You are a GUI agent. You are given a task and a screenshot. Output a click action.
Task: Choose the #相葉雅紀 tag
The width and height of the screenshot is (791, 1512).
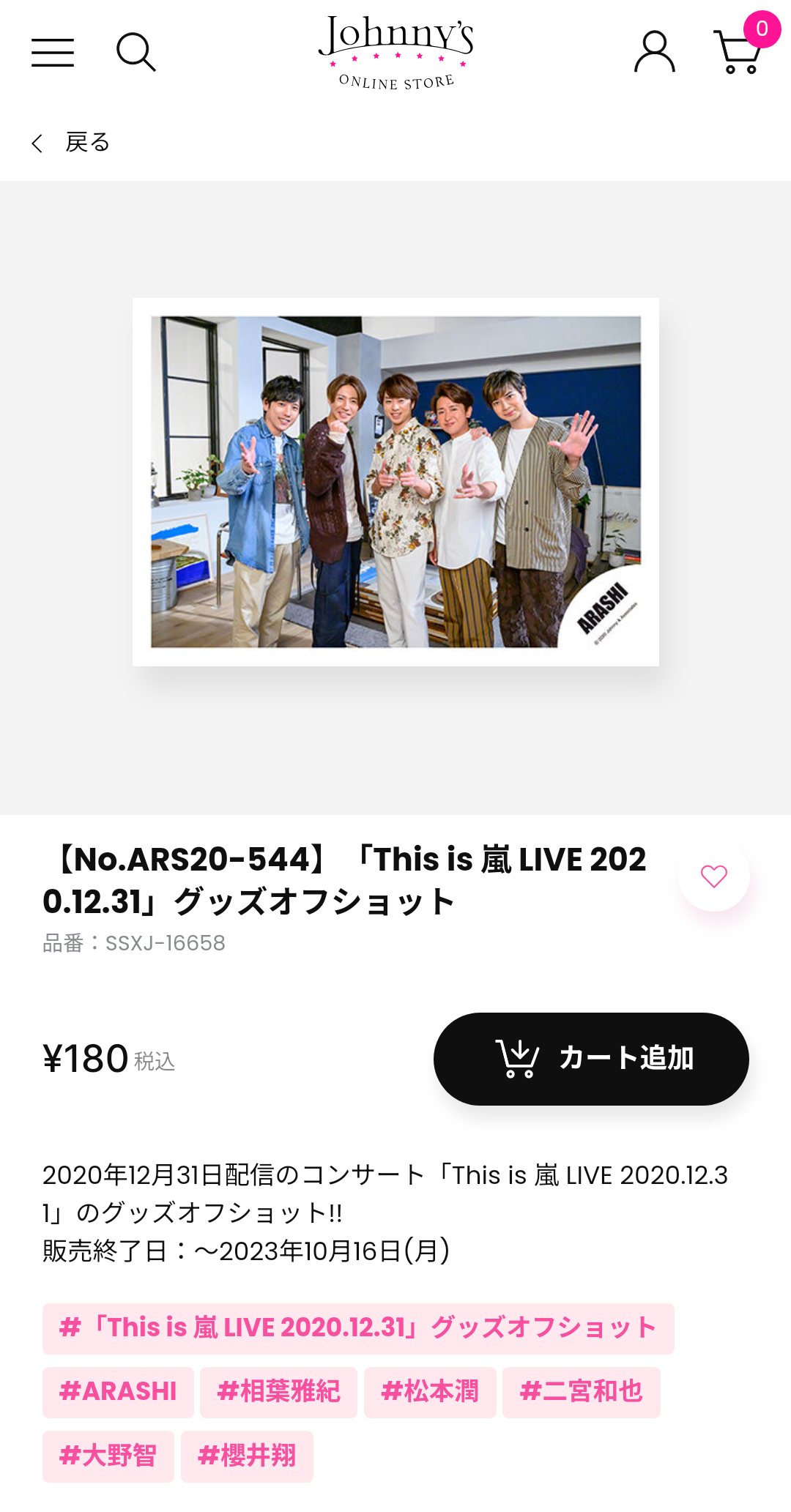(x=278, y=1392)
